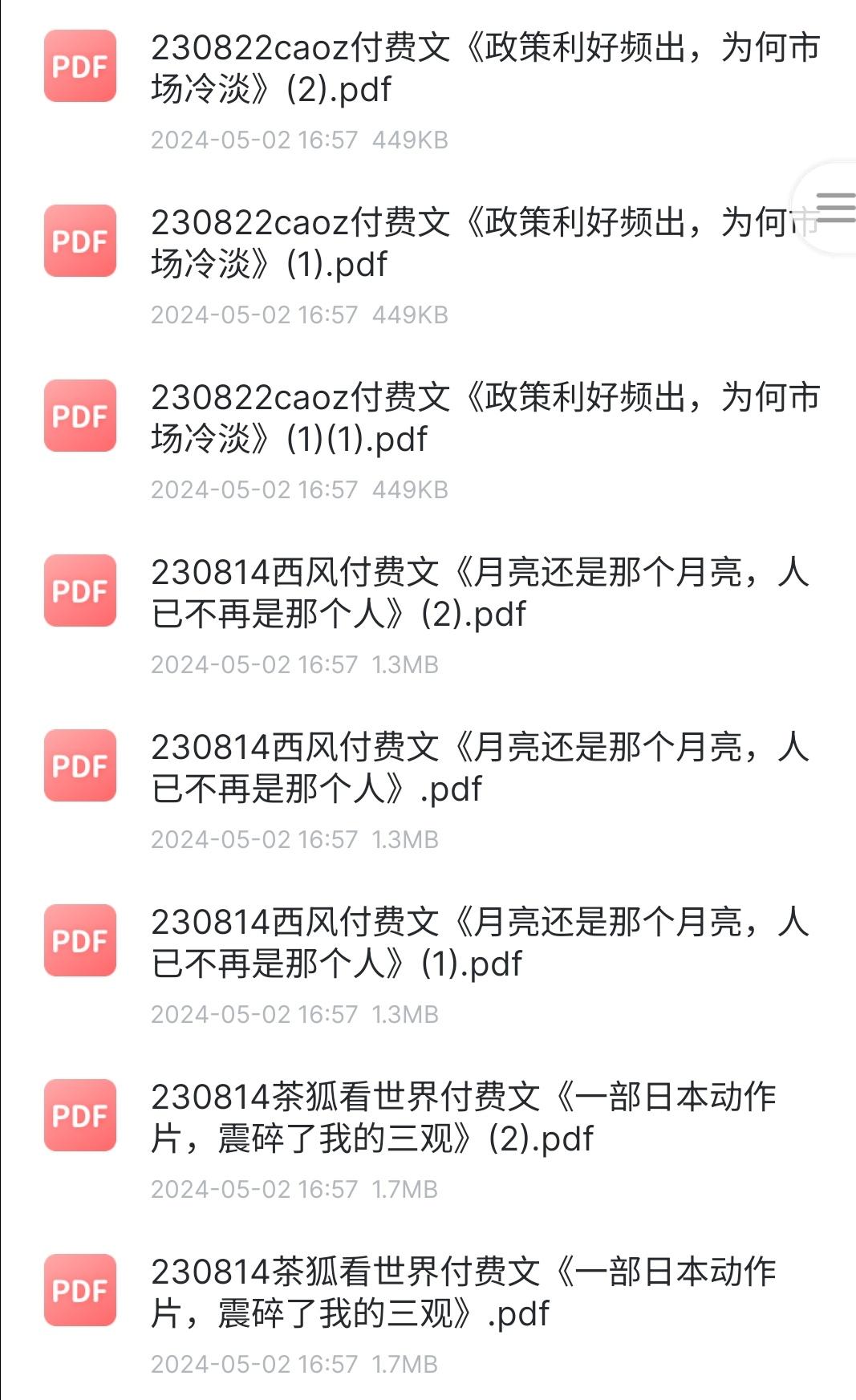Click the PDF icon of 政策利好频出 (1)(1).pdf
This screenshot has width=856, height=1400.
point(80,416)
